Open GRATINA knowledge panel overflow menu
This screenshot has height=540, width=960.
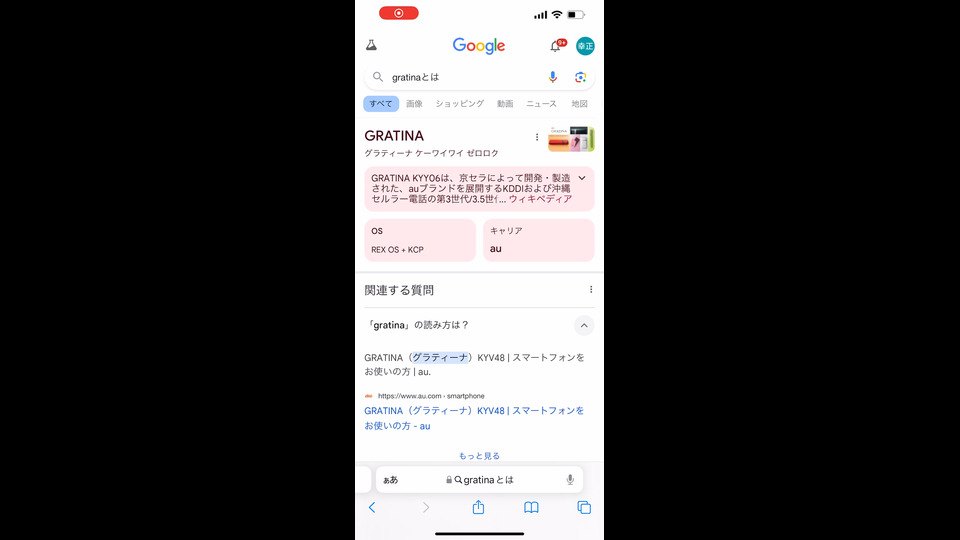click(x=537, y=137)
